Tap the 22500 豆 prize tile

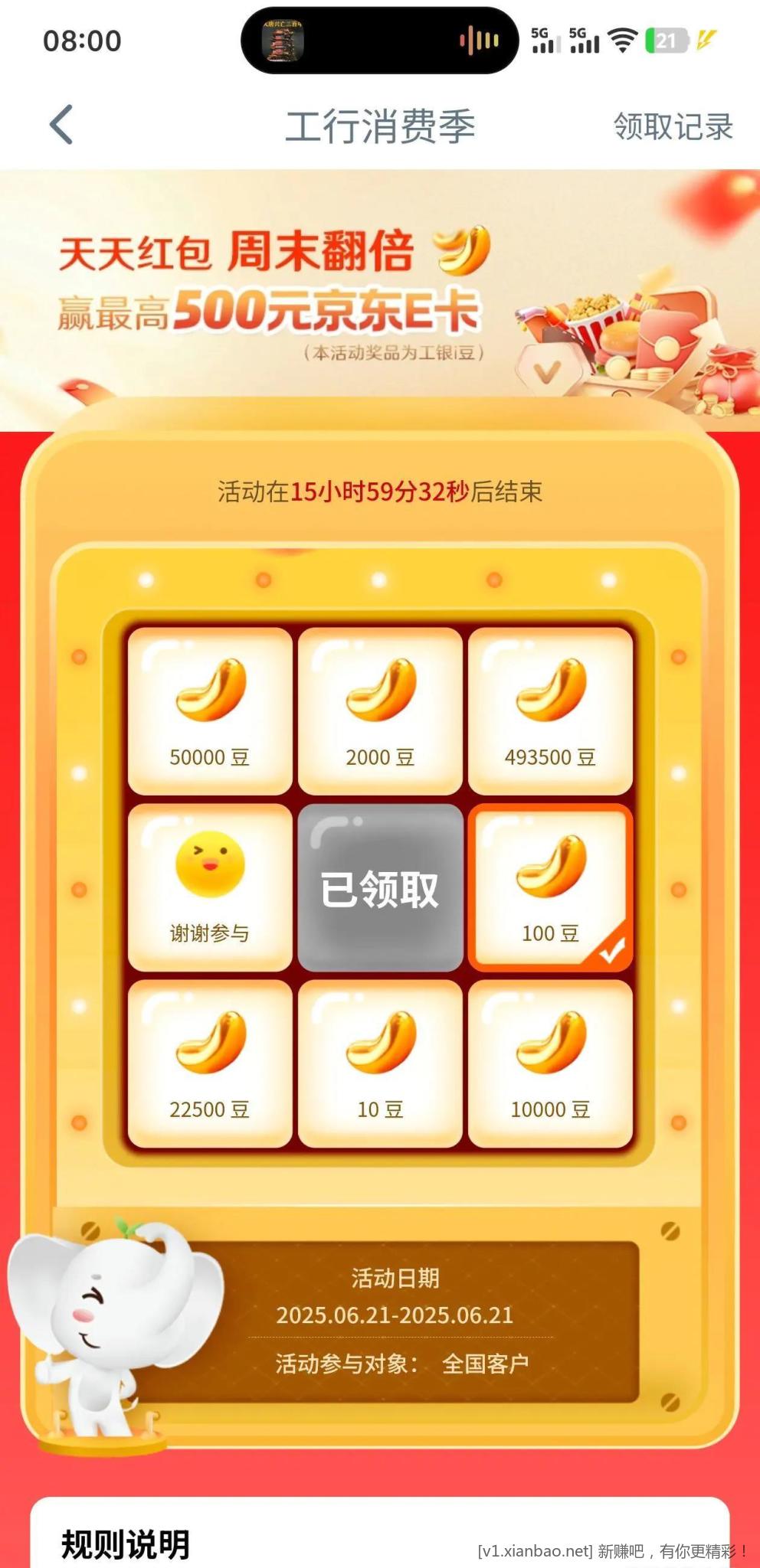tap(210, 1063)
